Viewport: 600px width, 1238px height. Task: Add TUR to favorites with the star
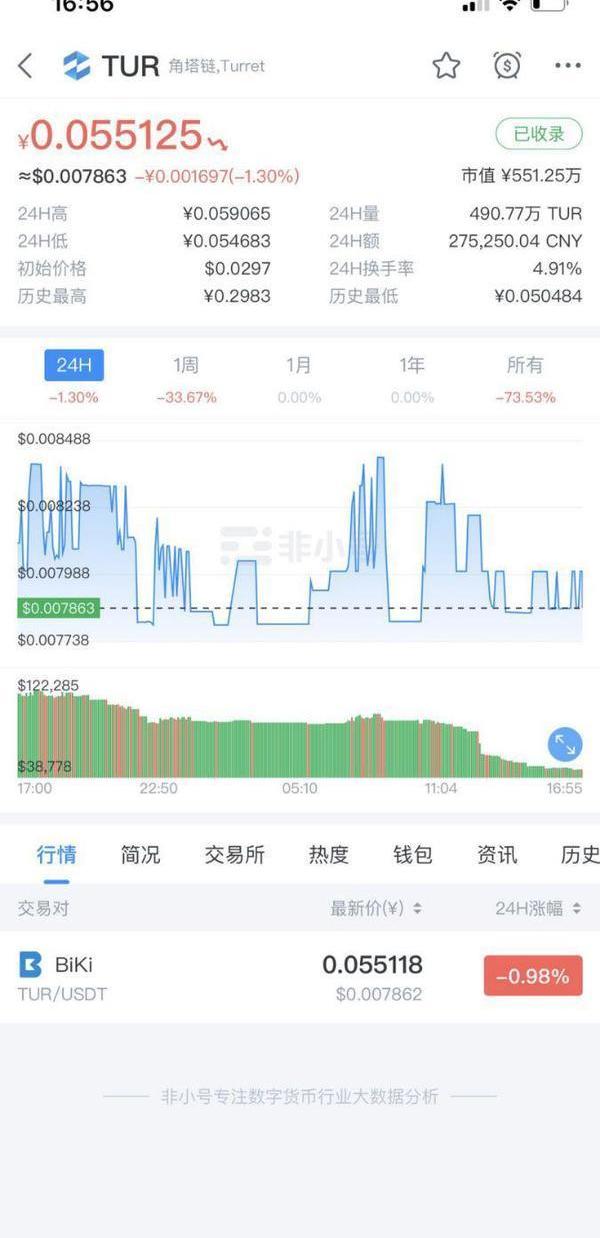446,66
